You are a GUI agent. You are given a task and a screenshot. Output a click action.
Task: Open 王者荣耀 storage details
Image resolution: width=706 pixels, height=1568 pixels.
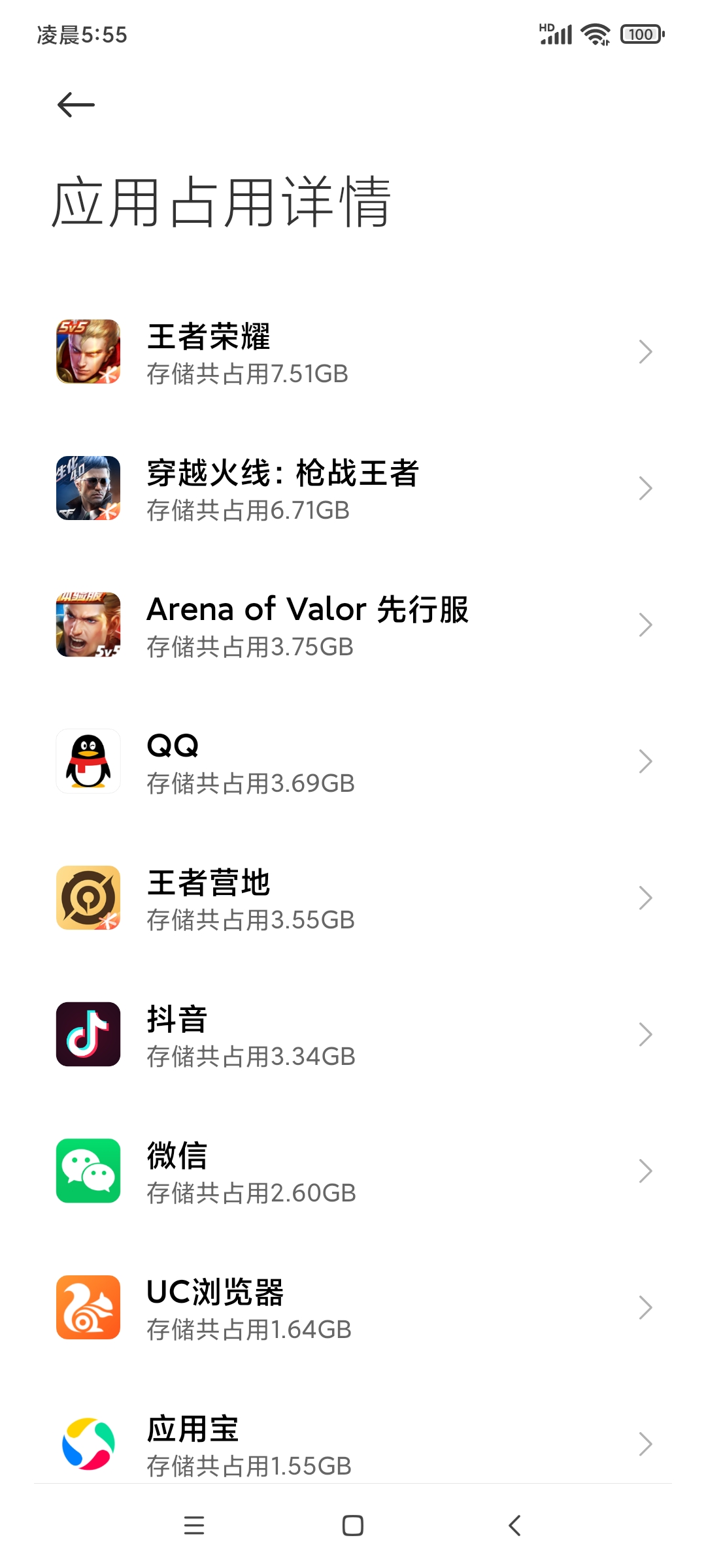353,352
